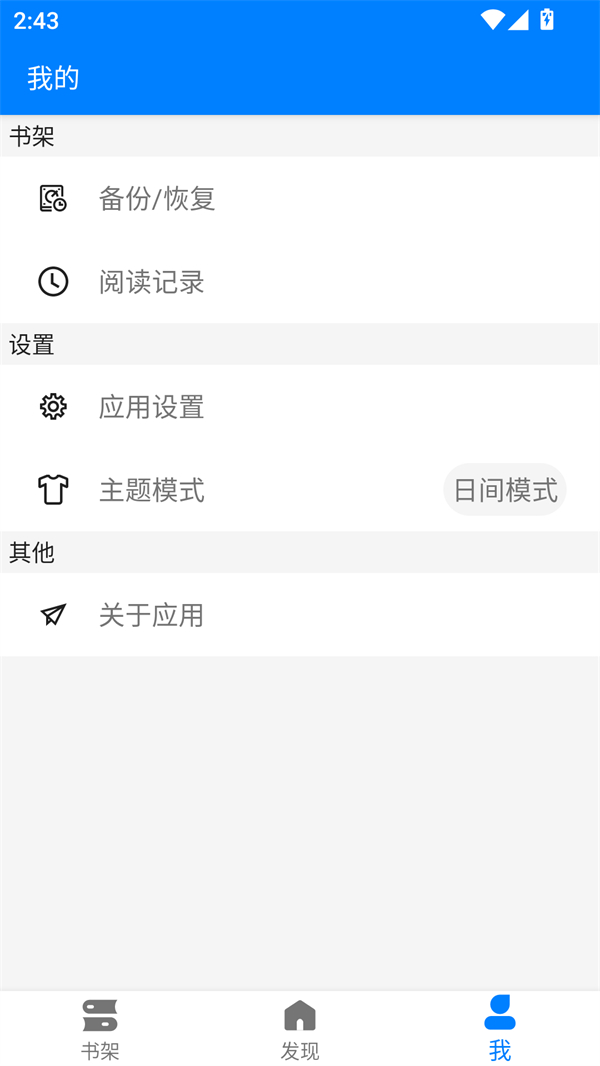Switch to the 书架 tab
Image resolution: width=600 pixels, height=1066 pixels.
[100, 1028]
